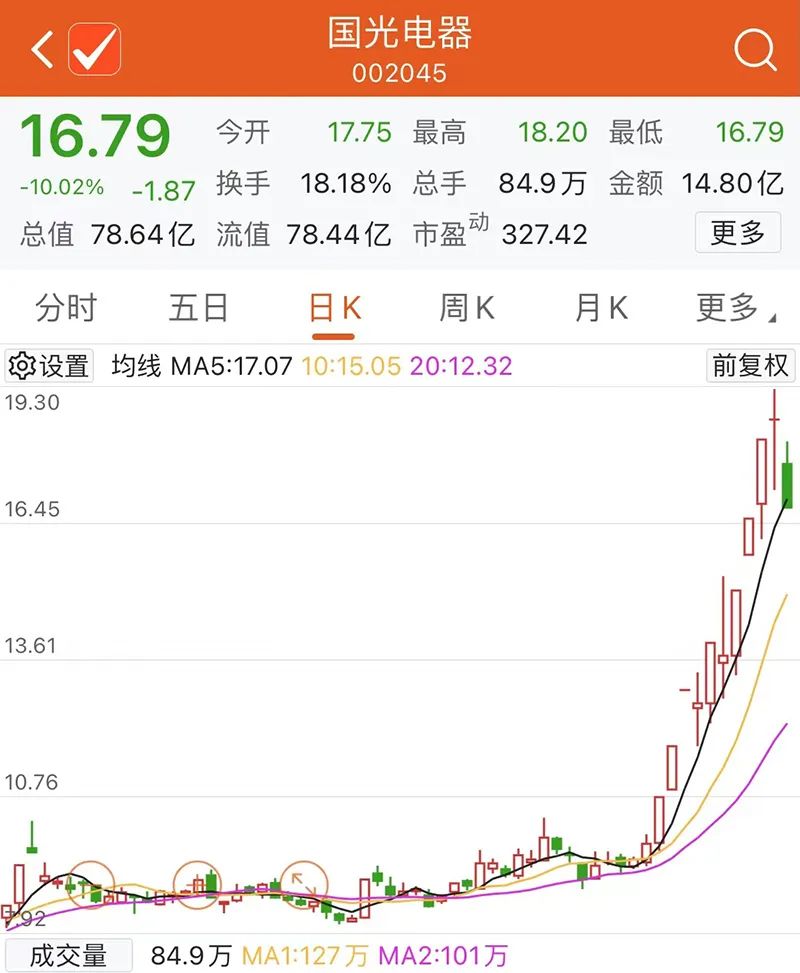Open search via the magnifier icon

point(757,48)
